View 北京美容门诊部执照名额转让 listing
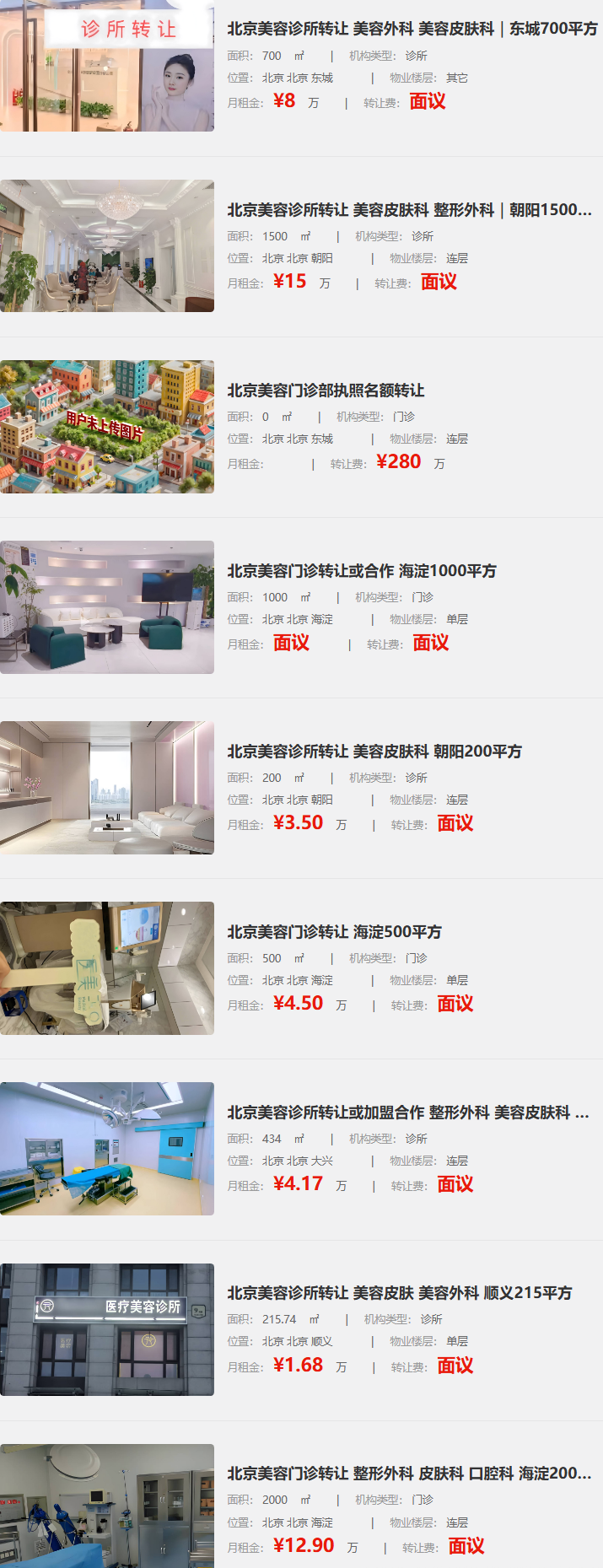The image size is (603, 1568). point(326,391)
